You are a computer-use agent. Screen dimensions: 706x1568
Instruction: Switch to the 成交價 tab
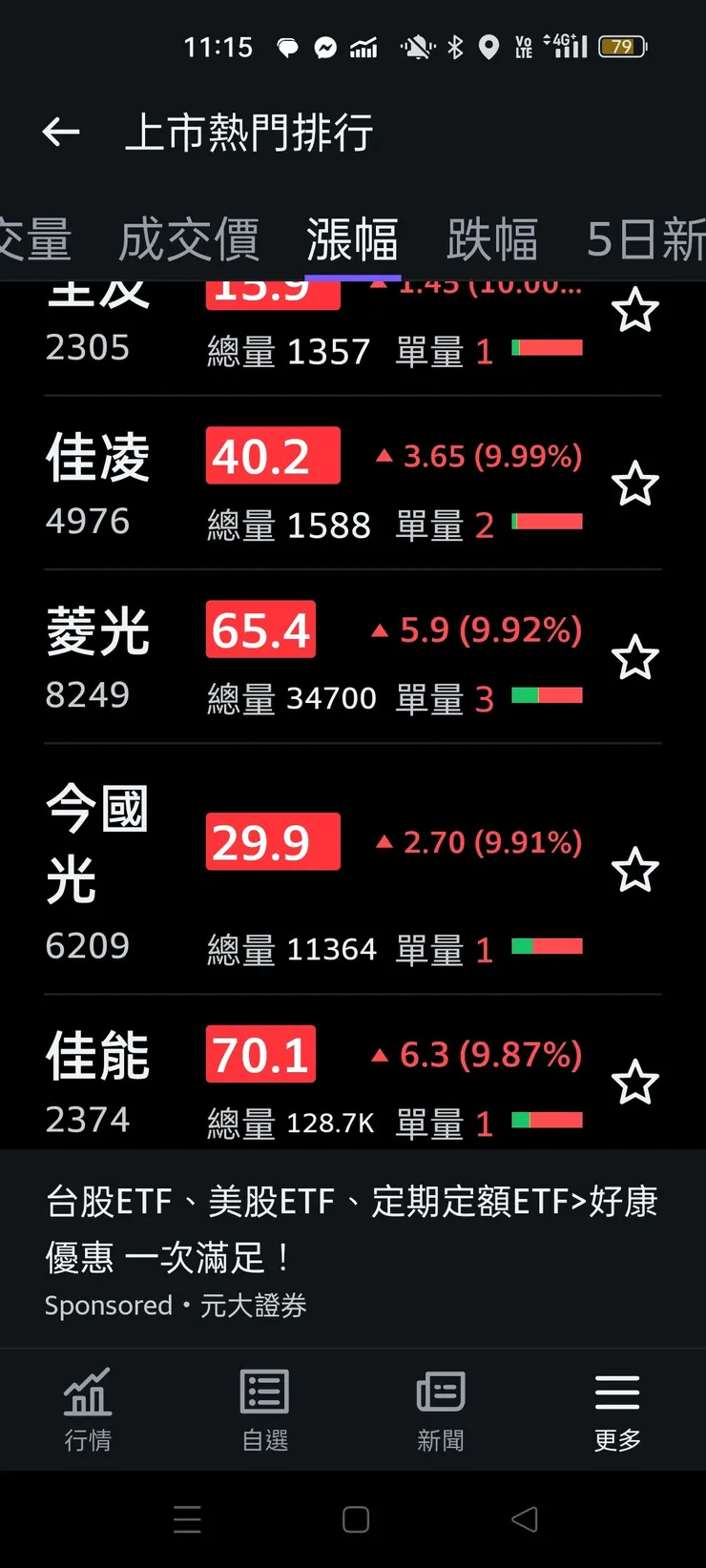[x=189, y=238]
